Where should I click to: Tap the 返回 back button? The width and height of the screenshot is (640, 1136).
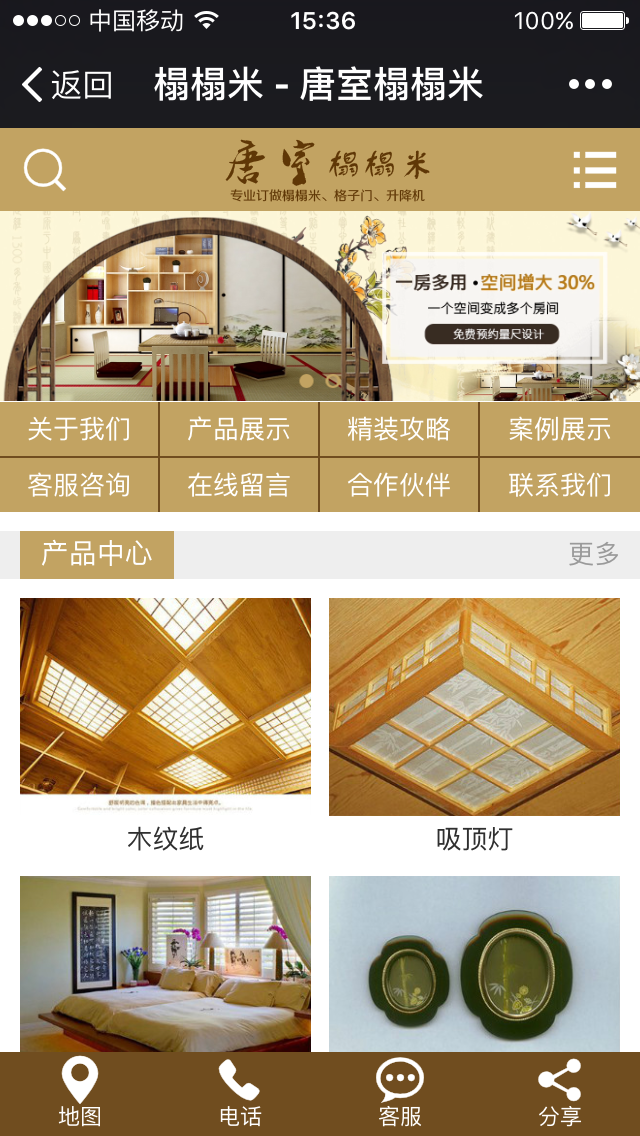coord(66,85)
